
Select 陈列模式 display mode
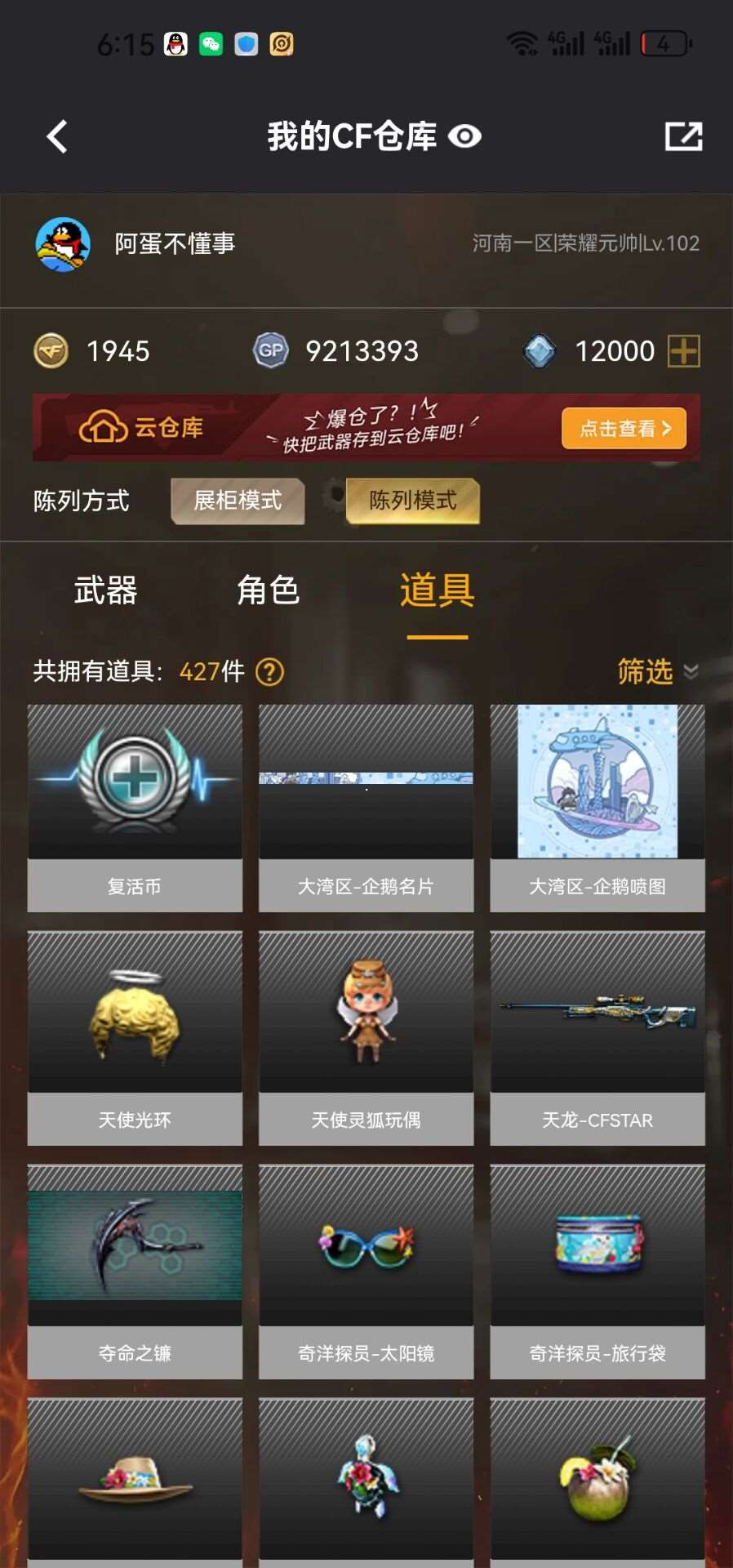[x=412, y=501]
